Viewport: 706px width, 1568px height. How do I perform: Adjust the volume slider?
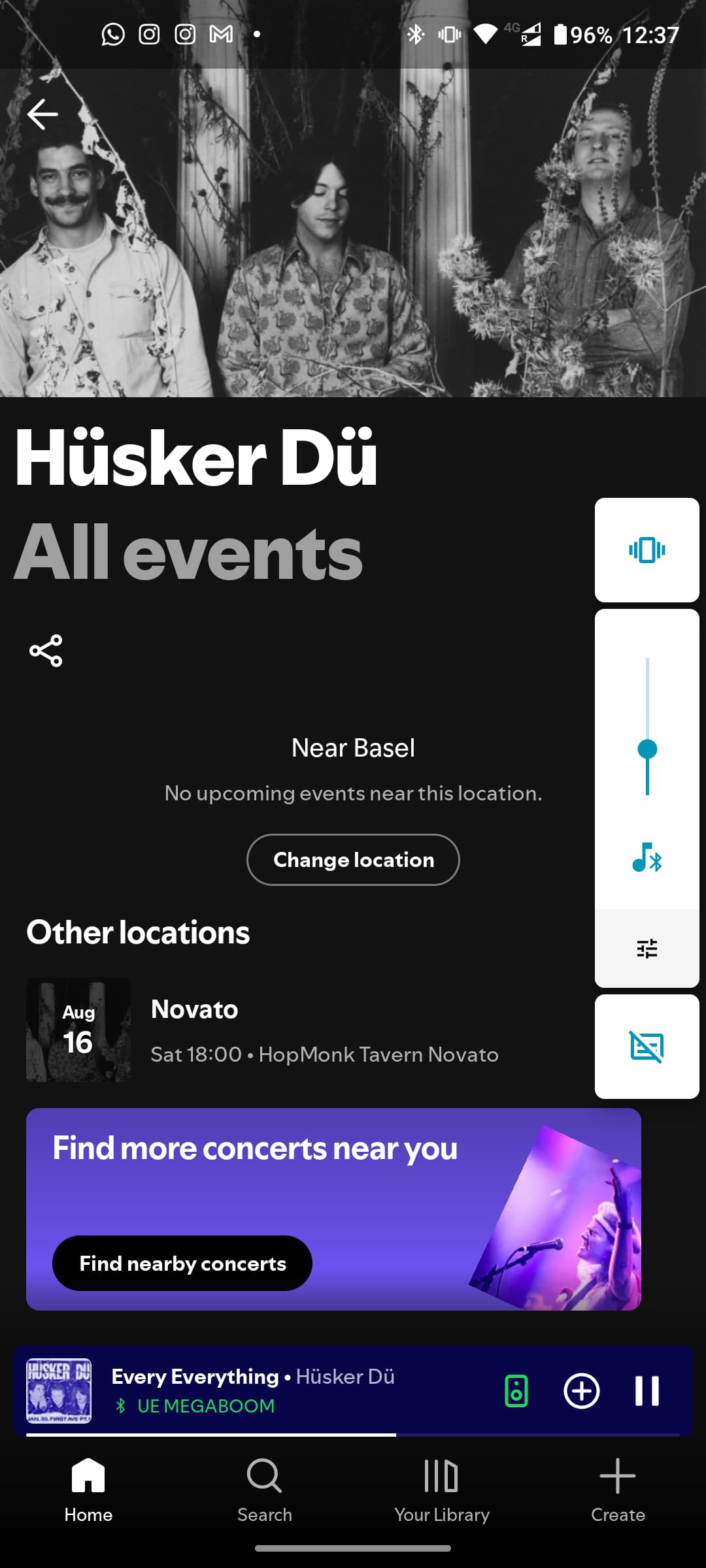tap(647, 727)
